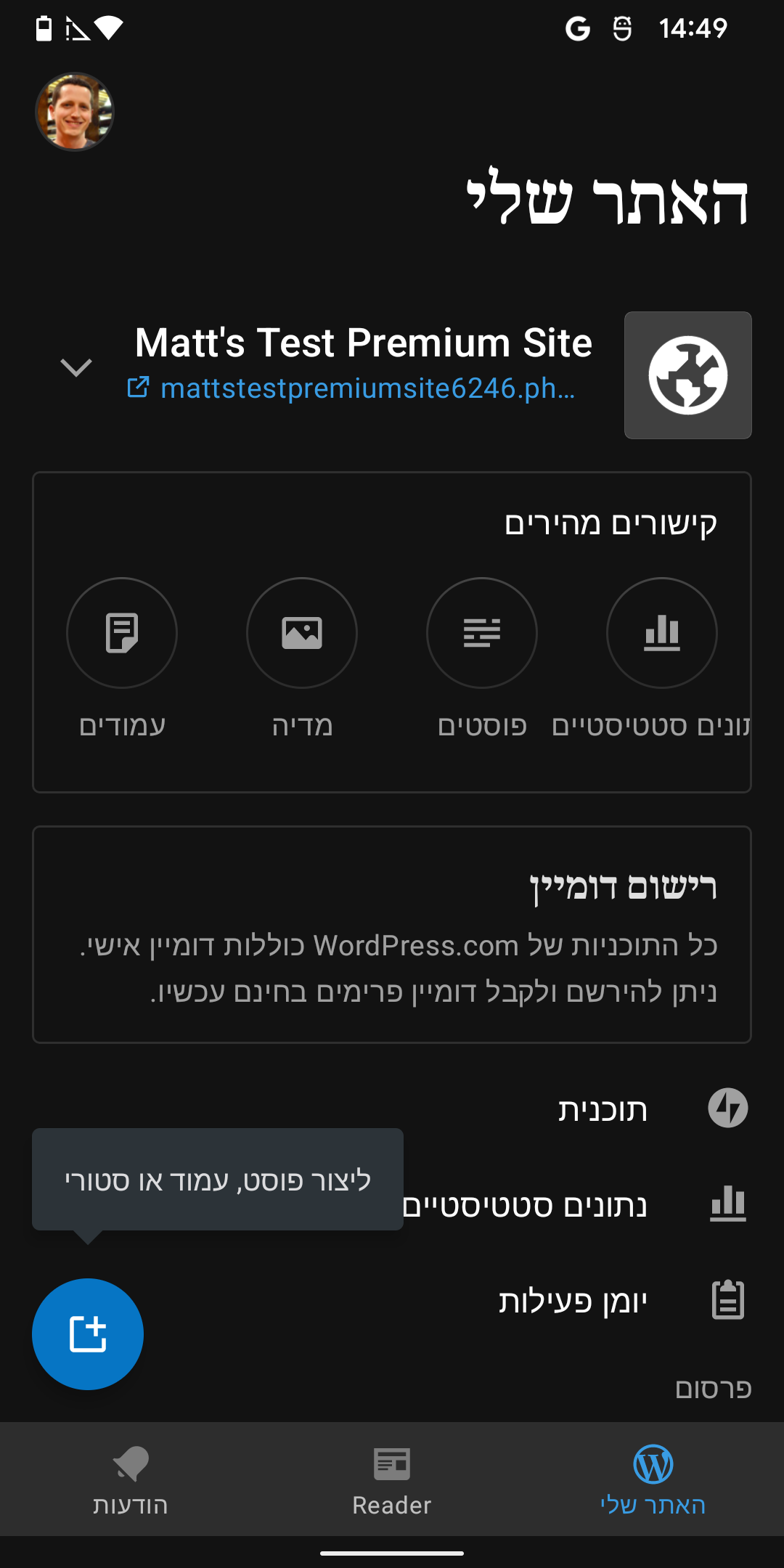The width and height of the screenshot is (784, 1568).
Task: Open the תוכנית menu row
Action: tap(603, 1109)
